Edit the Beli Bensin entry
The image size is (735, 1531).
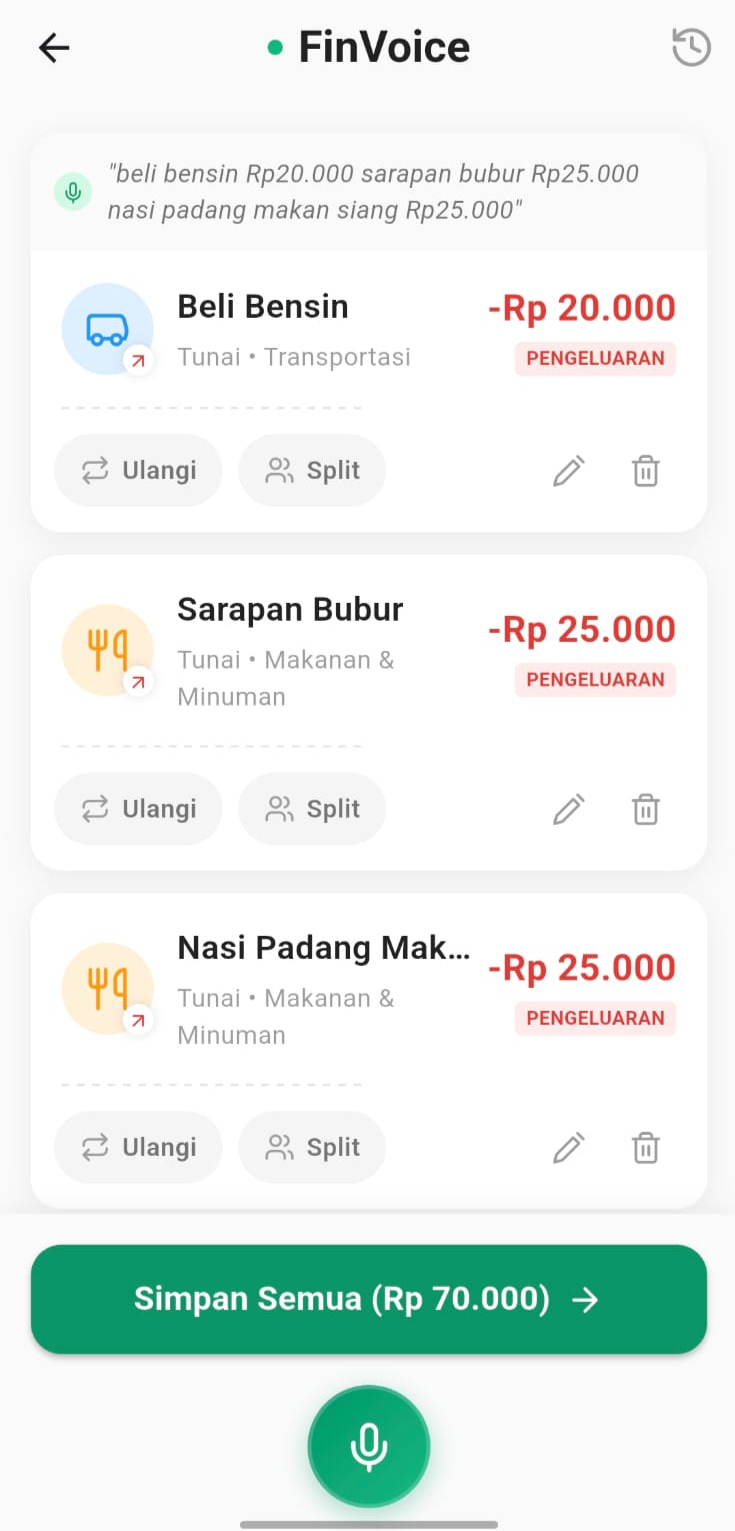569,470
